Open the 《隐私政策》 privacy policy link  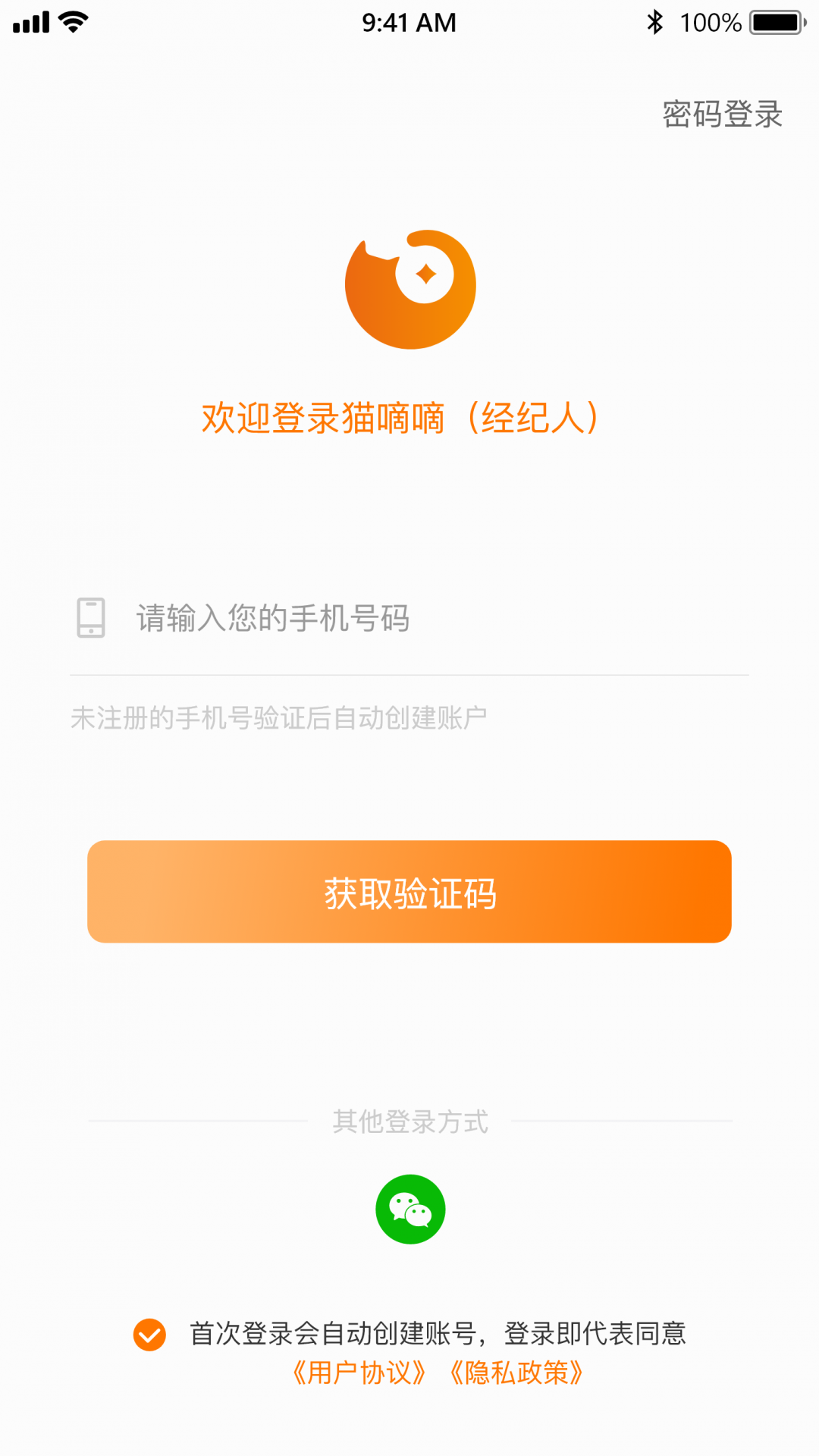pos(516,1373)
